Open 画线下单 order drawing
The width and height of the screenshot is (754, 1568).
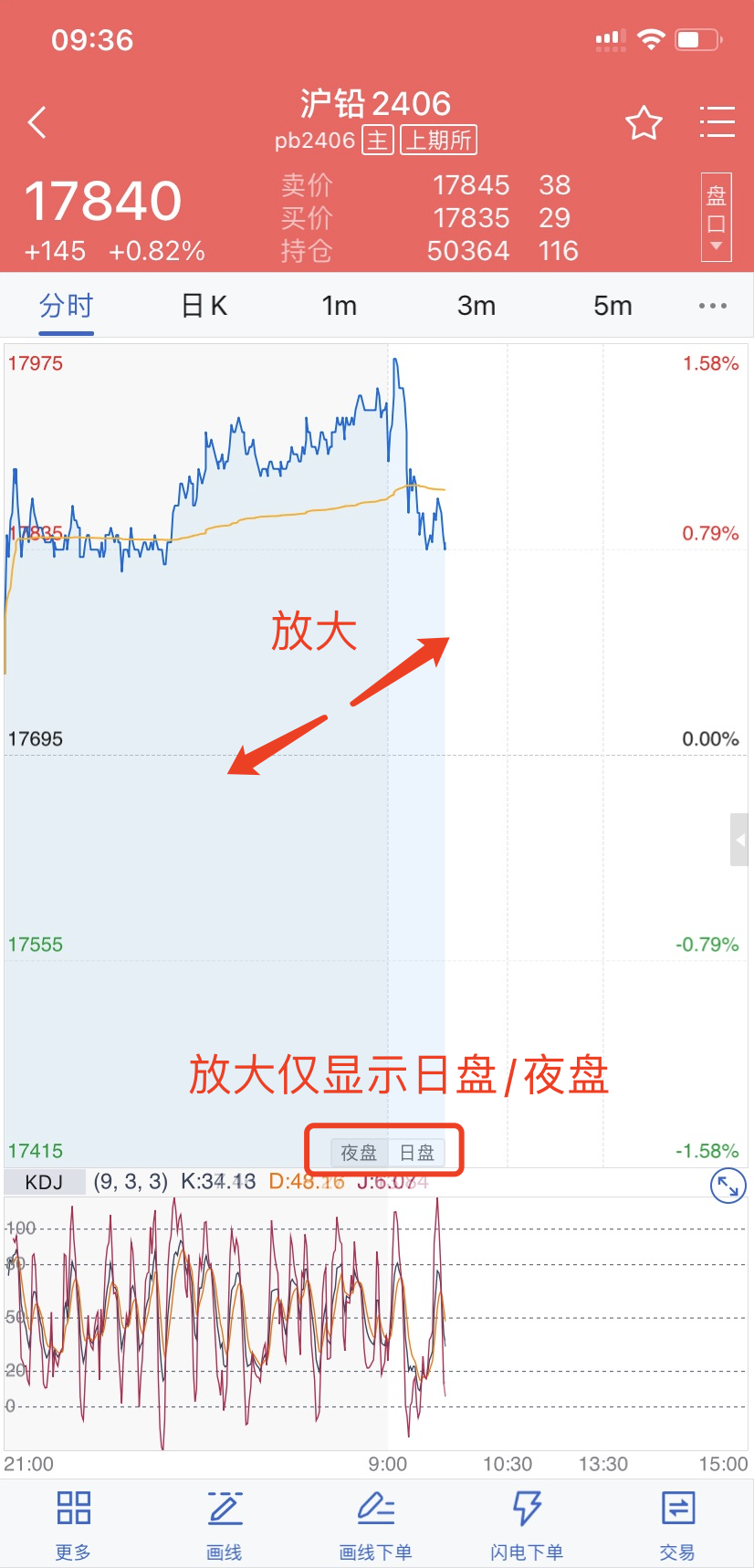[x=375, y=1521]
